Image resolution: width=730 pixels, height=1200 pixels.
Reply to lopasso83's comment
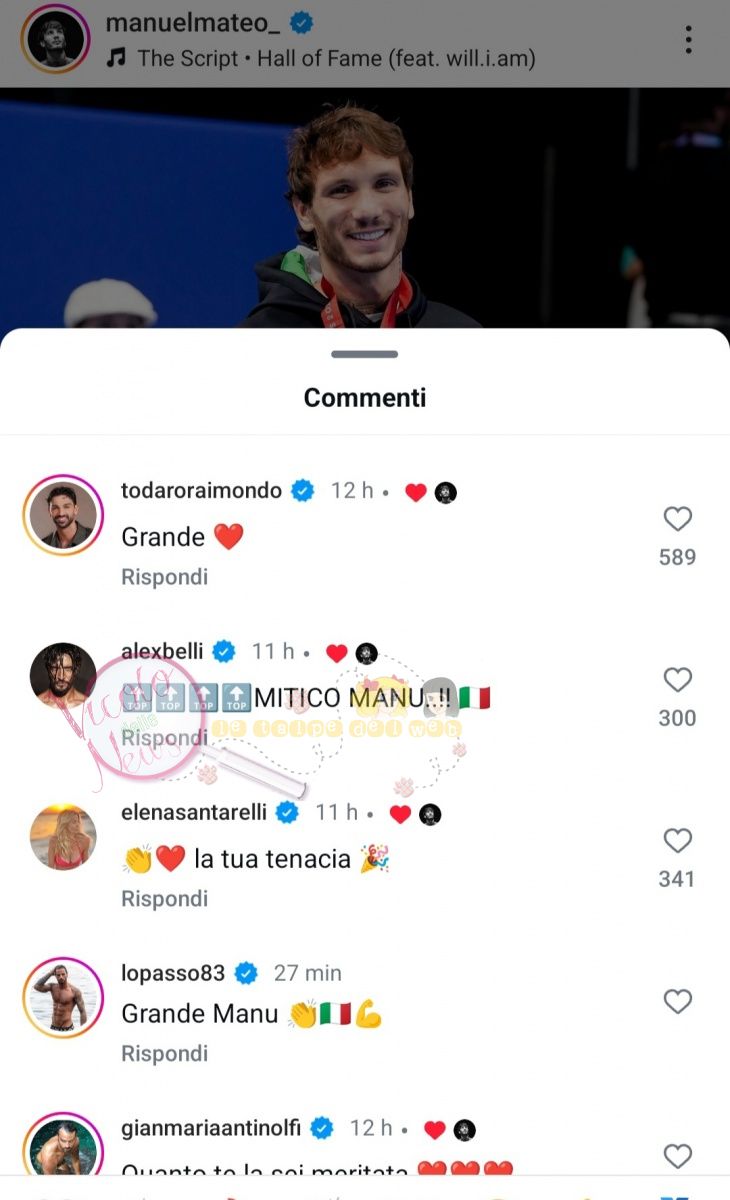[164, 1053]
